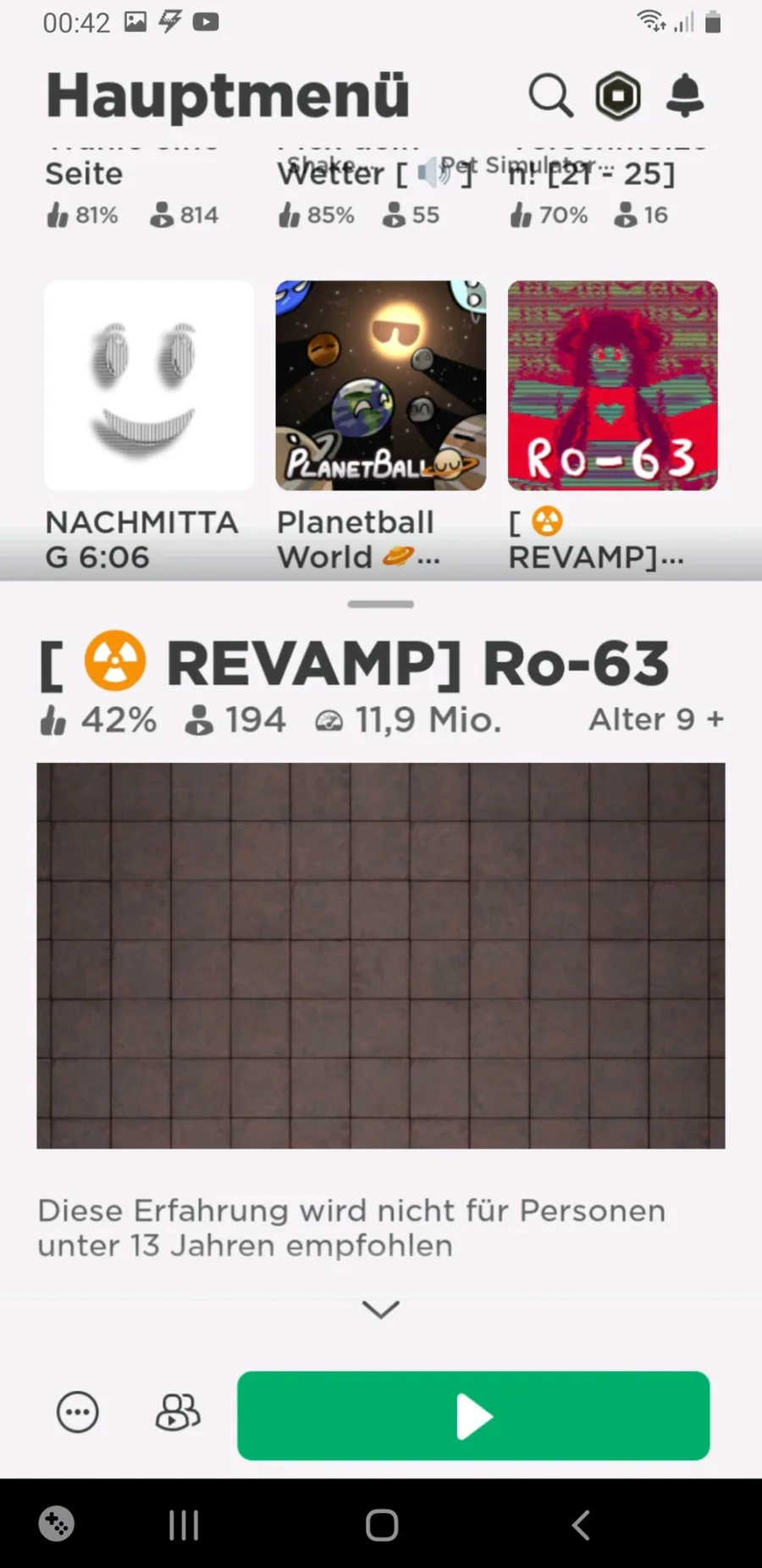Open the Robux icon
Viewport: 762px width, 1568px height.
click(618, 95)
